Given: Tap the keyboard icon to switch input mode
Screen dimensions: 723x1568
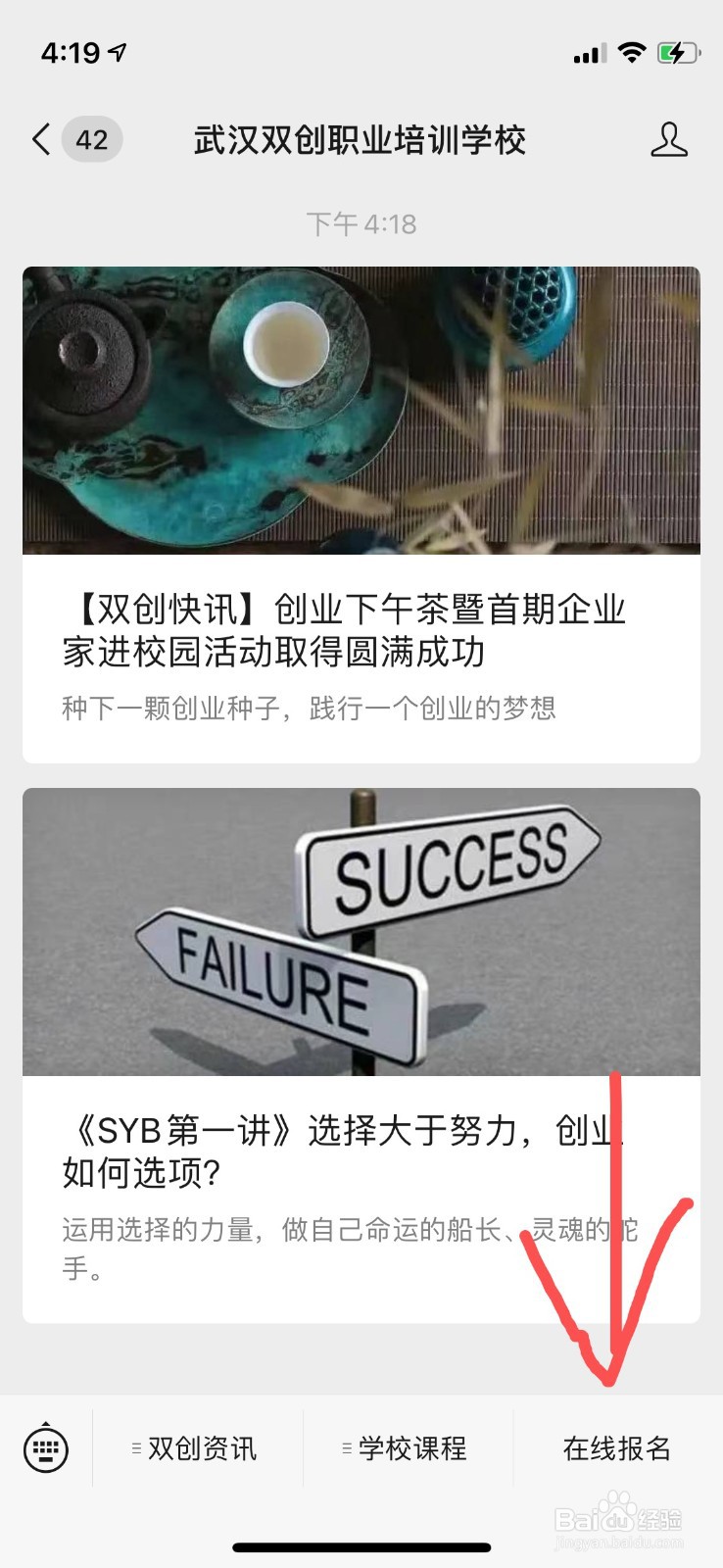Looking at the screenshot, I should [44, 1447].
